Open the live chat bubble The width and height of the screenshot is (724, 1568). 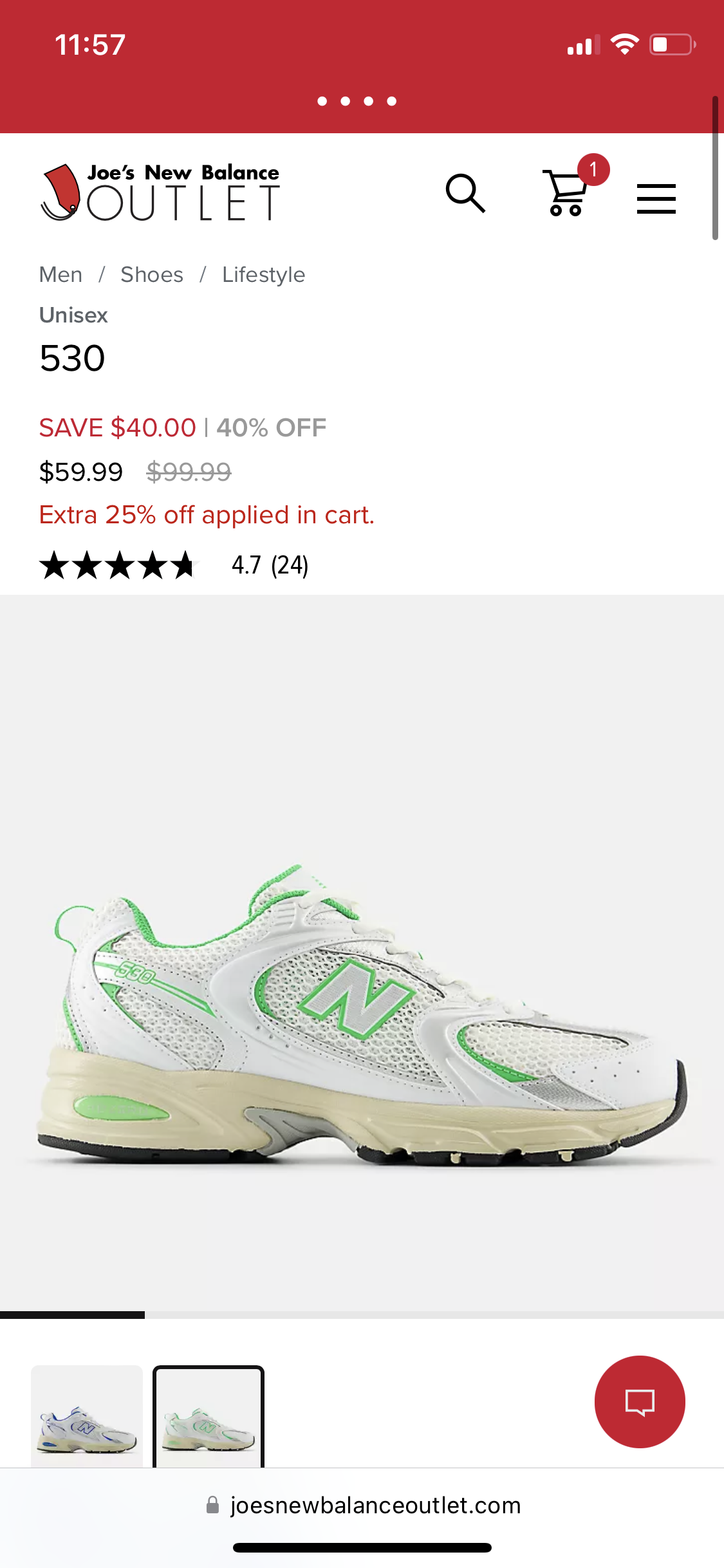point(640,1401)
